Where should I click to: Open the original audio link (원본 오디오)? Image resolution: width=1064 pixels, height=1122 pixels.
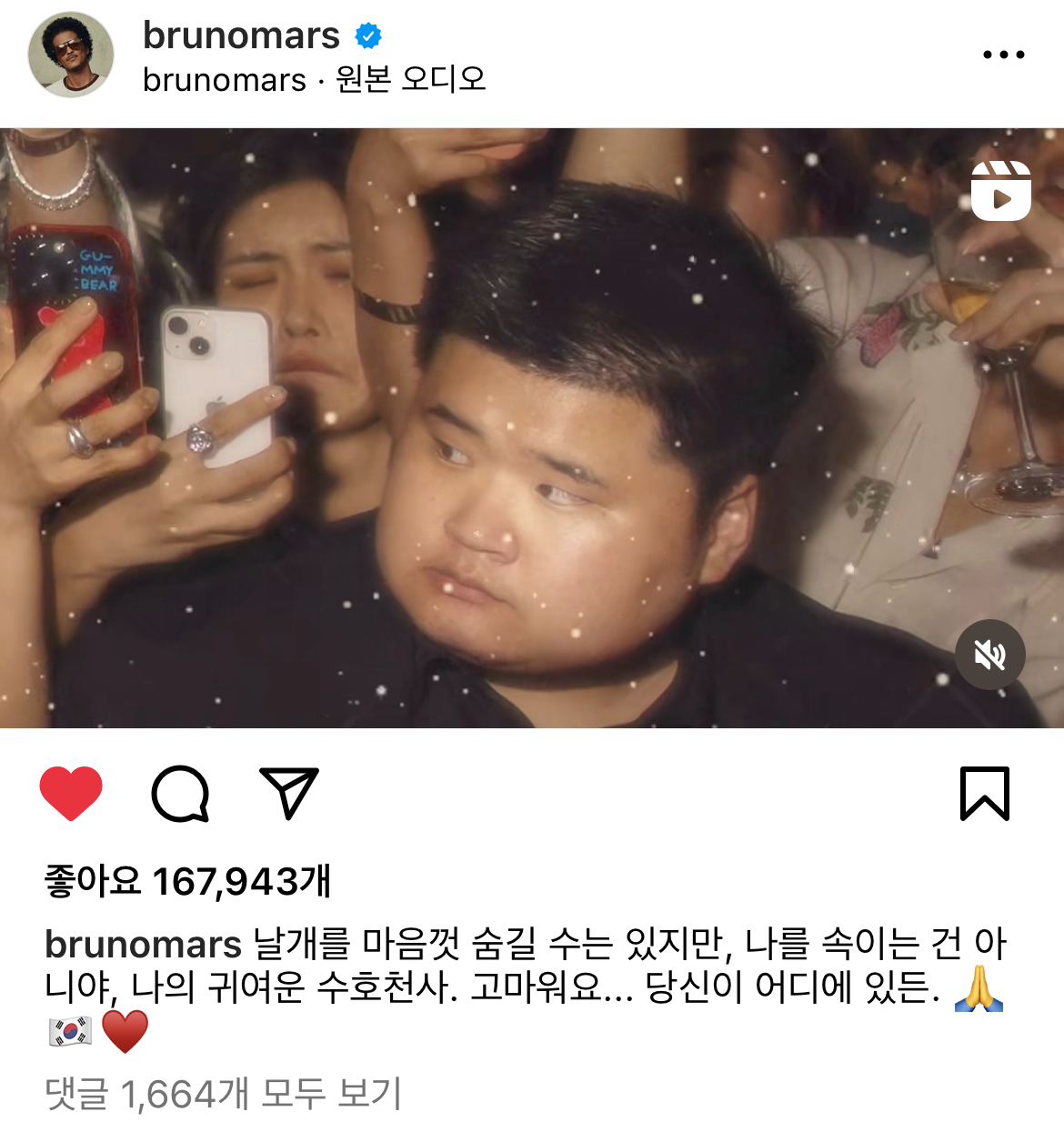tap(410, 80)
